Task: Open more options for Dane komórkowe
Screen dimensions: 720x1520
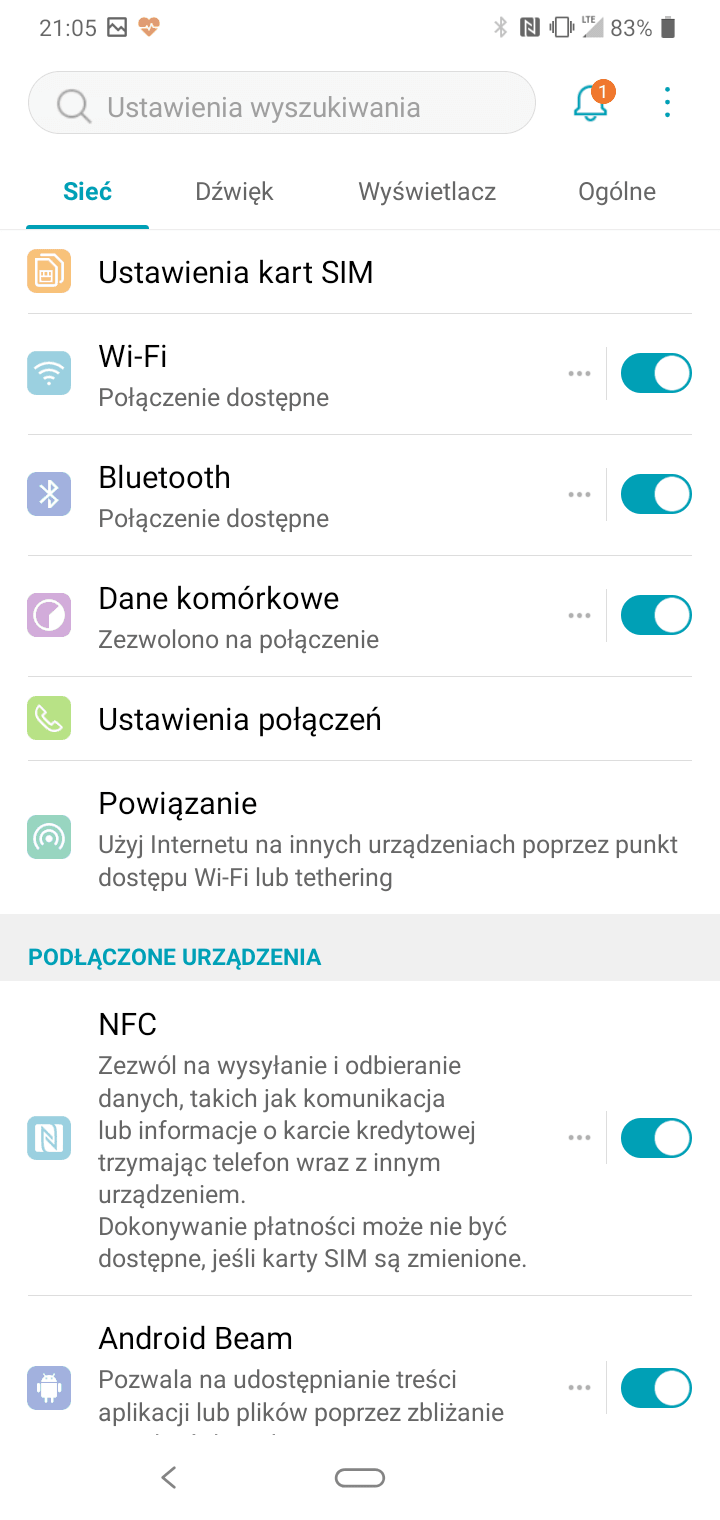Action: pos(579,615)
